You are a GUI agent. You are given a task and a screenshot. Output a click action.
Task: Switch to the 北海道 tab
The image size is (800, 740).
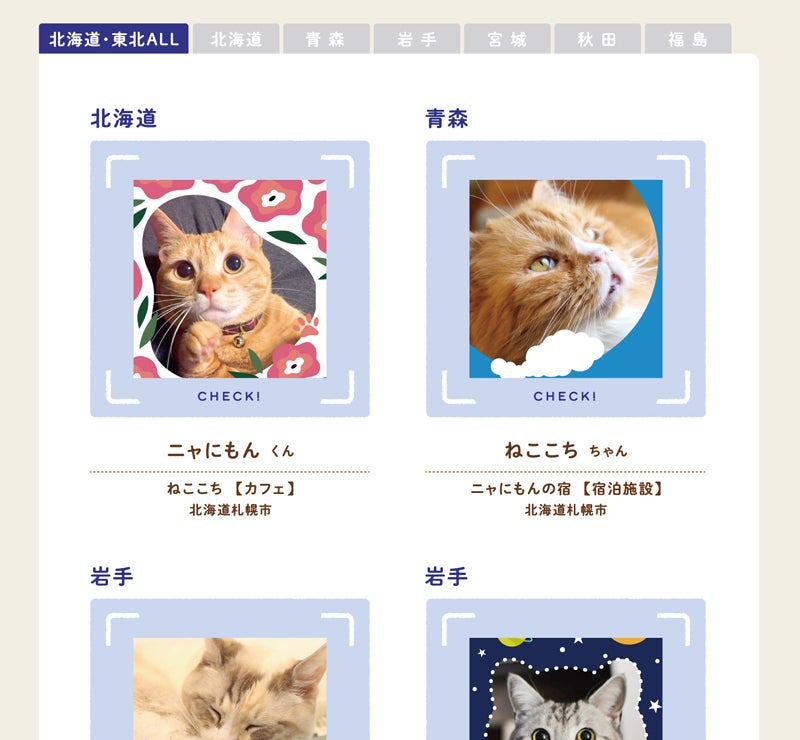point(236,39)
